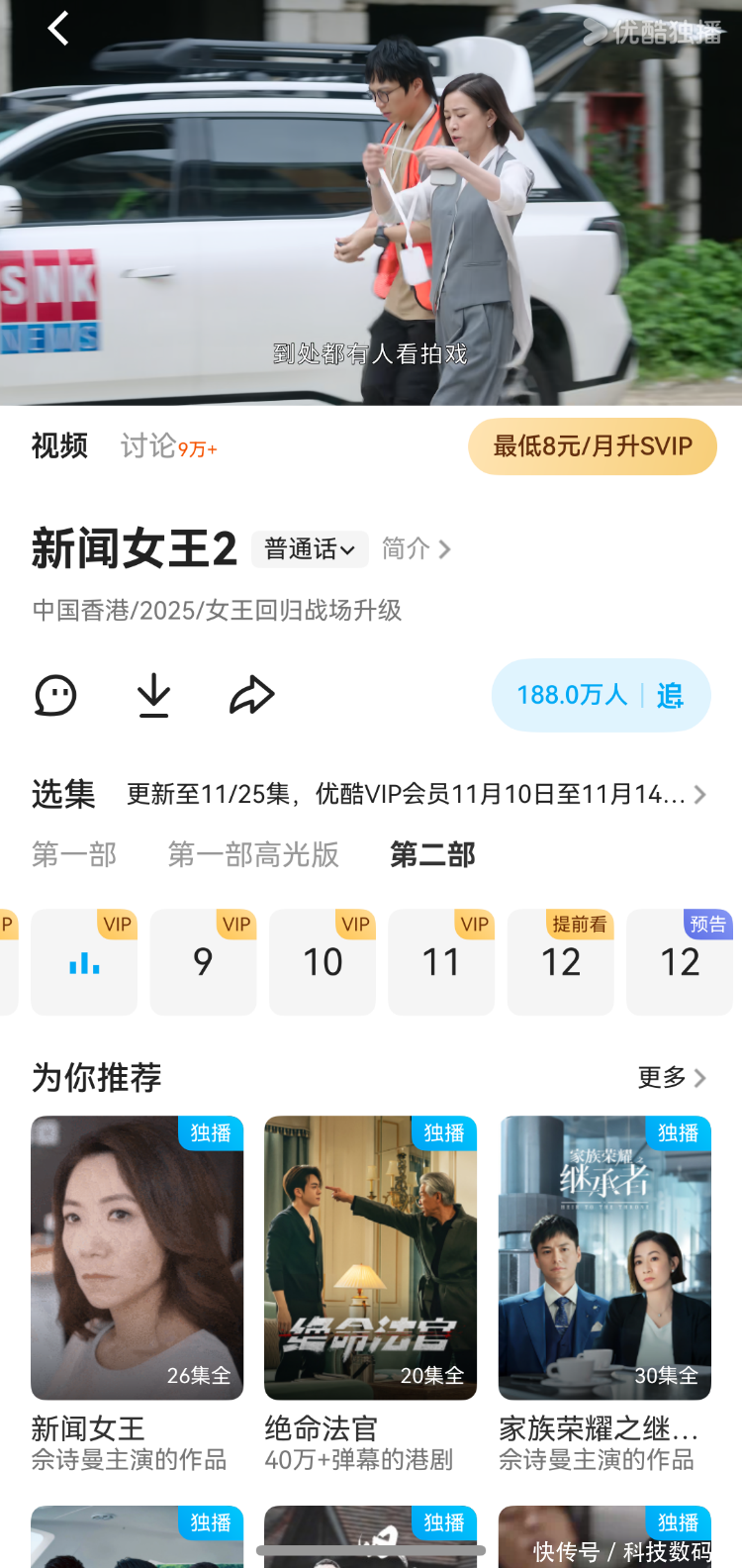
Task: Select episode 11
Action: 441,962
